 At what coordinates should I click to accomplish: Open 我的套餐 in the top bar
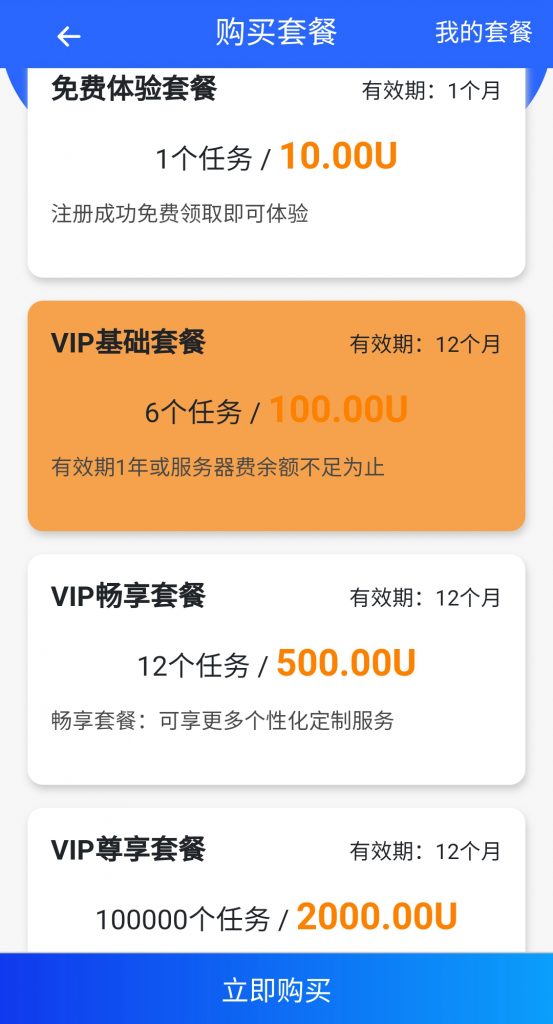point(484,32)
